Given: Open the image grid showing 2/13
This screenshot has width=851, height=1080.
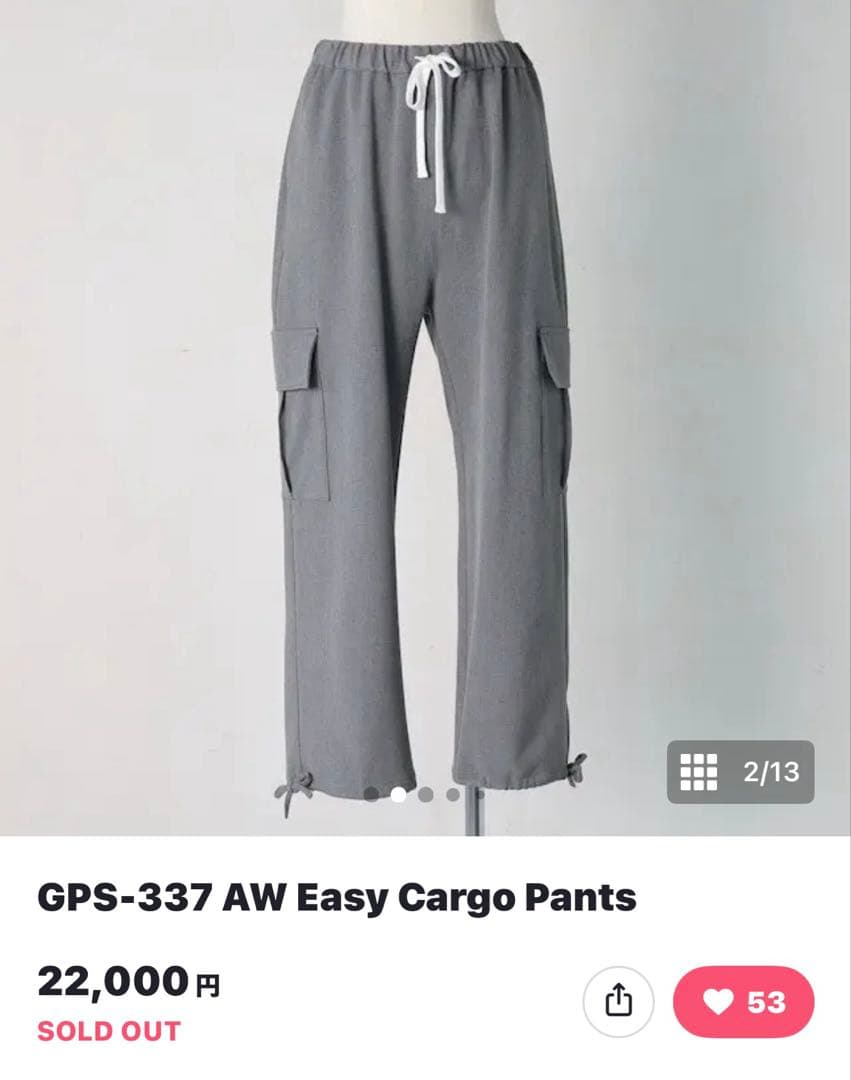Looking at the screenshot, I should 740,772.
